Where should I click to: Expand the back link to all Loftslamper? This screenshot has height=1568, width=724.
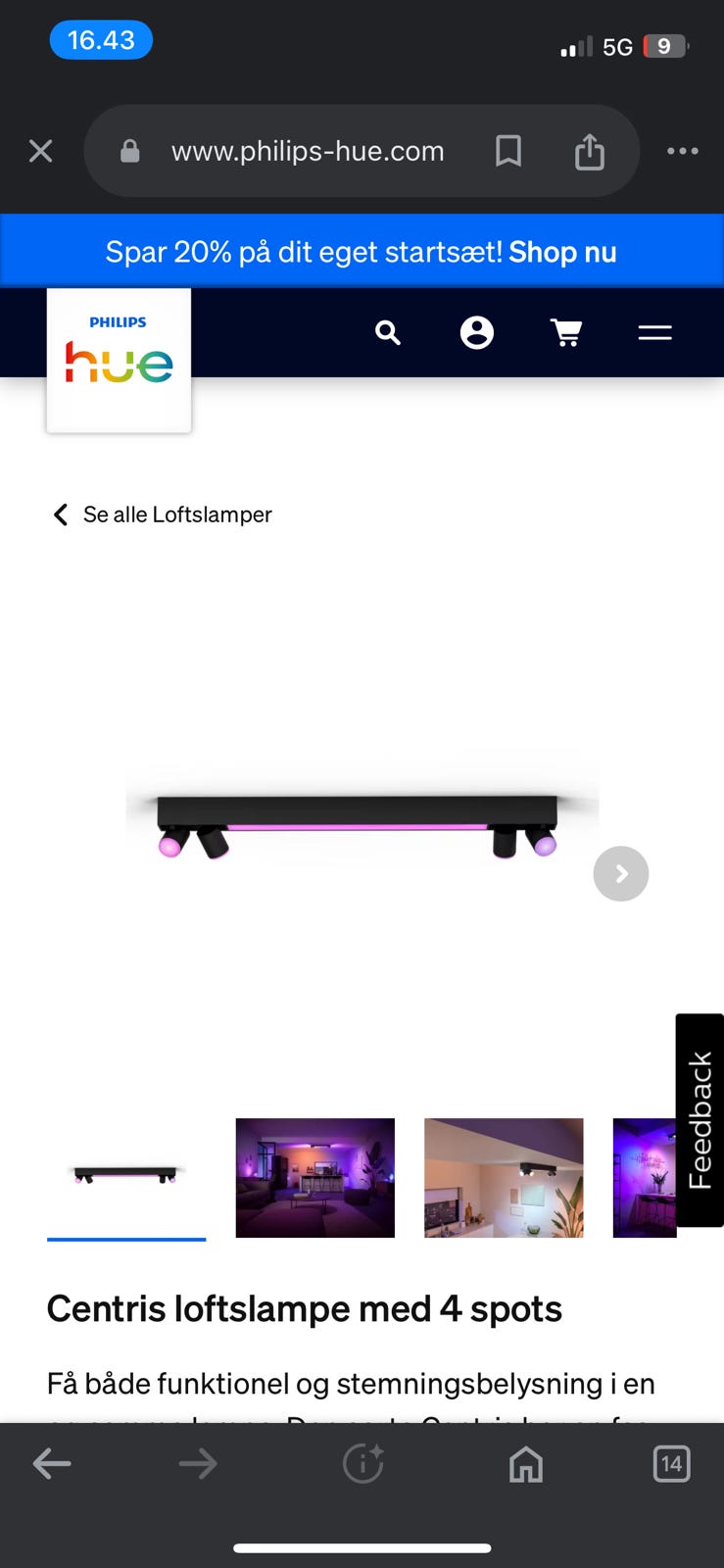pyautogui.click(x=160, y=514)
